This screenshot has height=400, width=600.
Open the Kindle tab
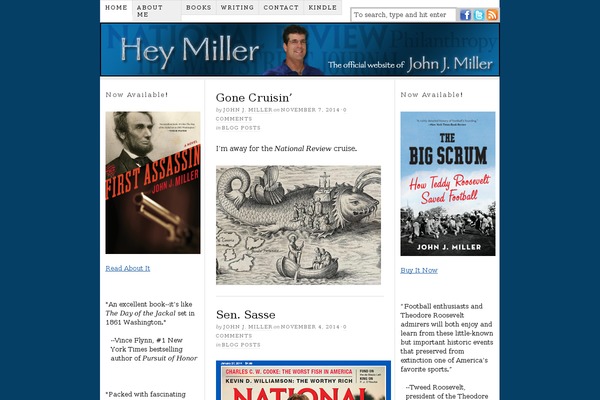323,7
